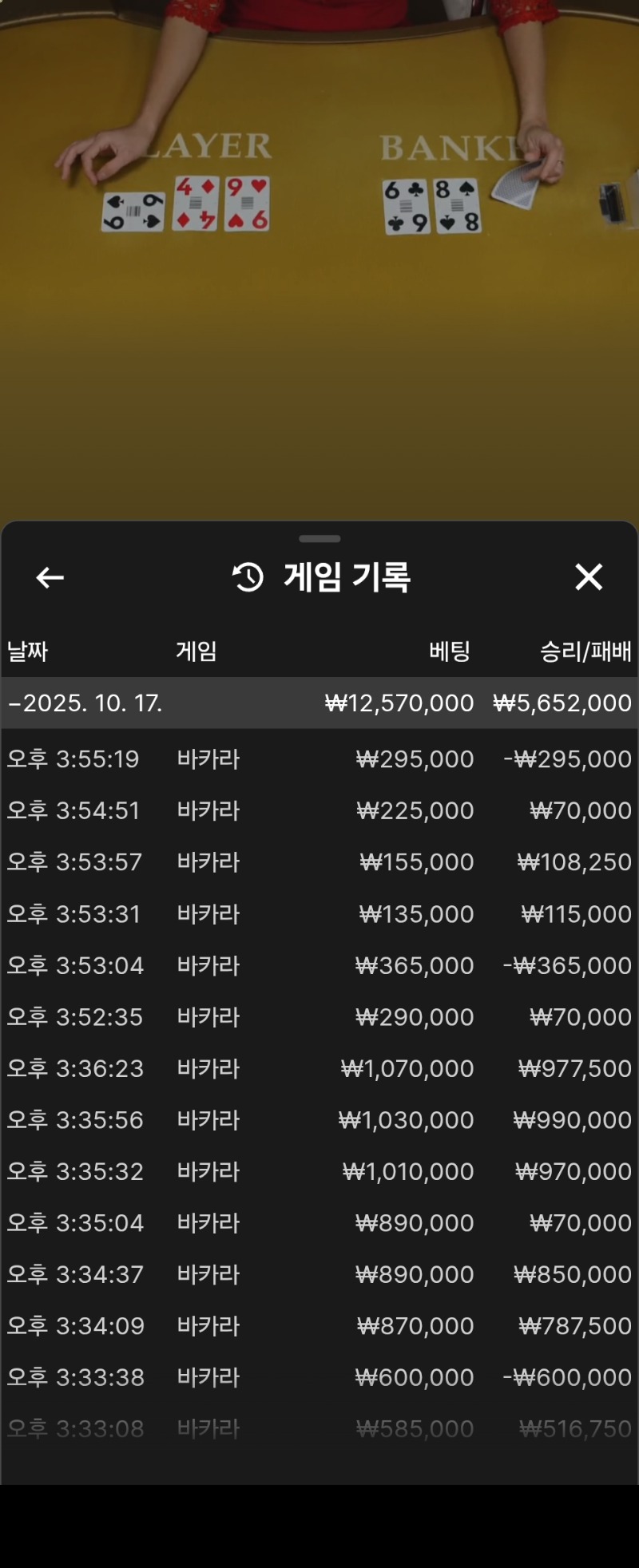Open the 오후 3:53:04 바카라 record
Viewport: 639px width, 1568px height.
click(x=319, y=965)
